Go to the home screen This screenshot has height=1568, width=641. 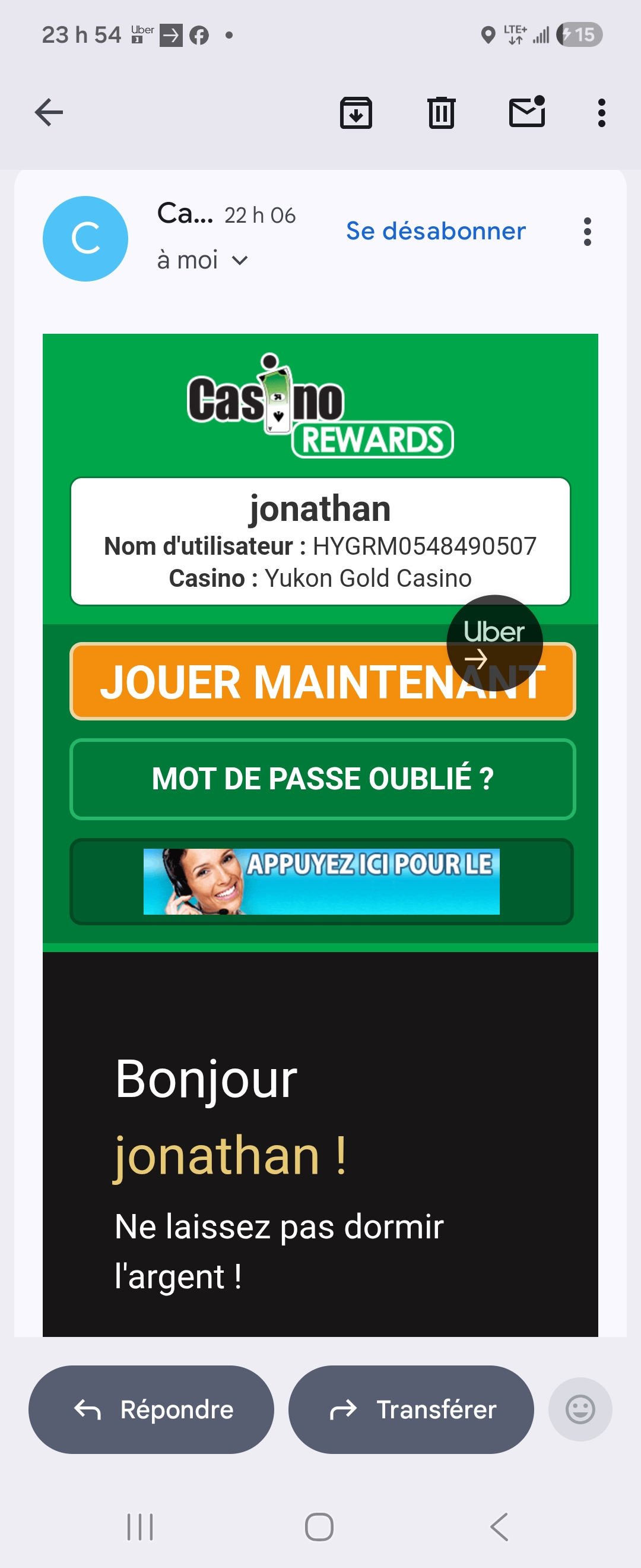(x=319, y=1526)
